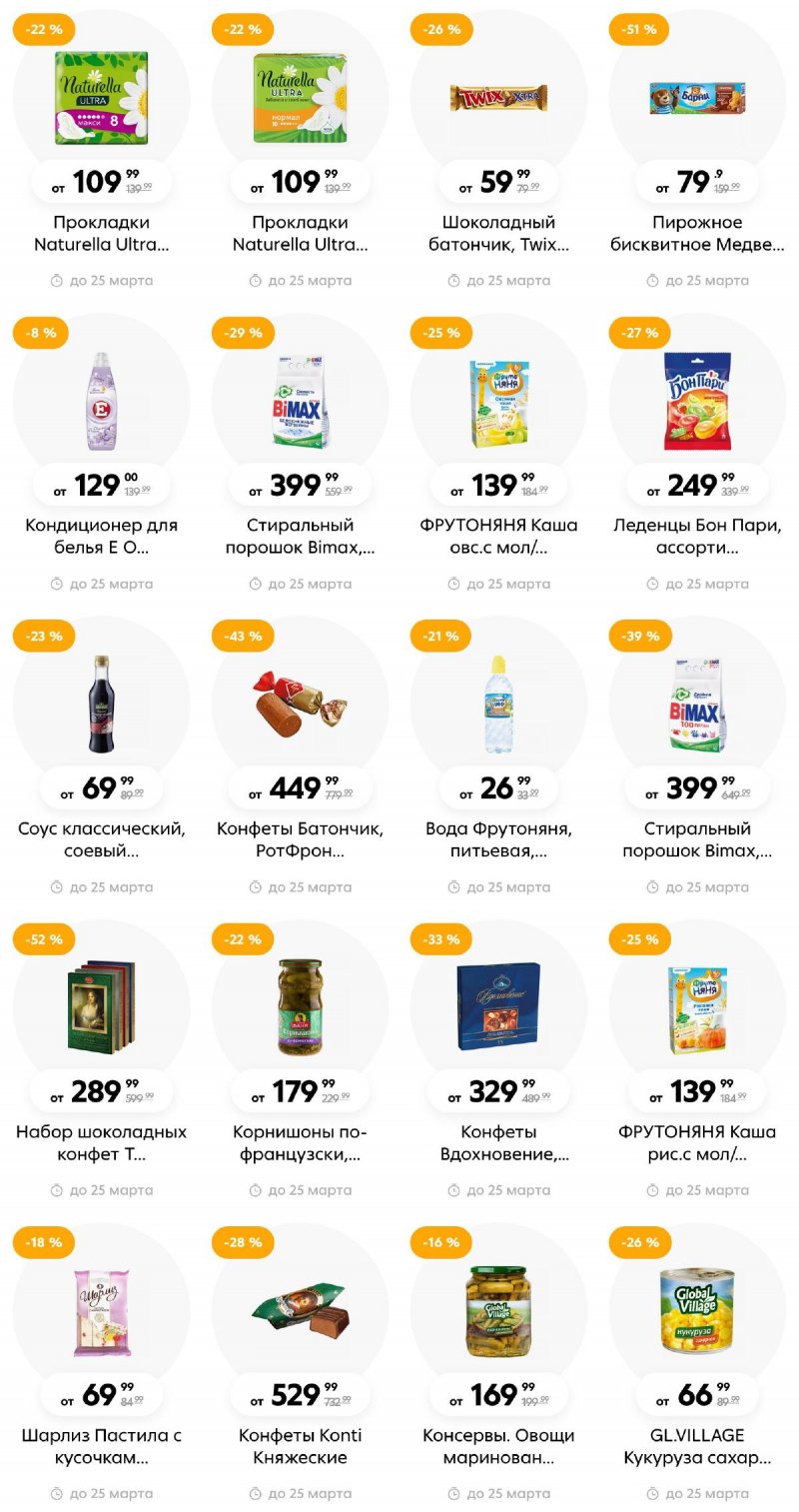The height and width of the screenshot is (1512, 799).
Task: Open GL.VILLAGE Кукуруза сахарная product
Action: click(697, 1311)
